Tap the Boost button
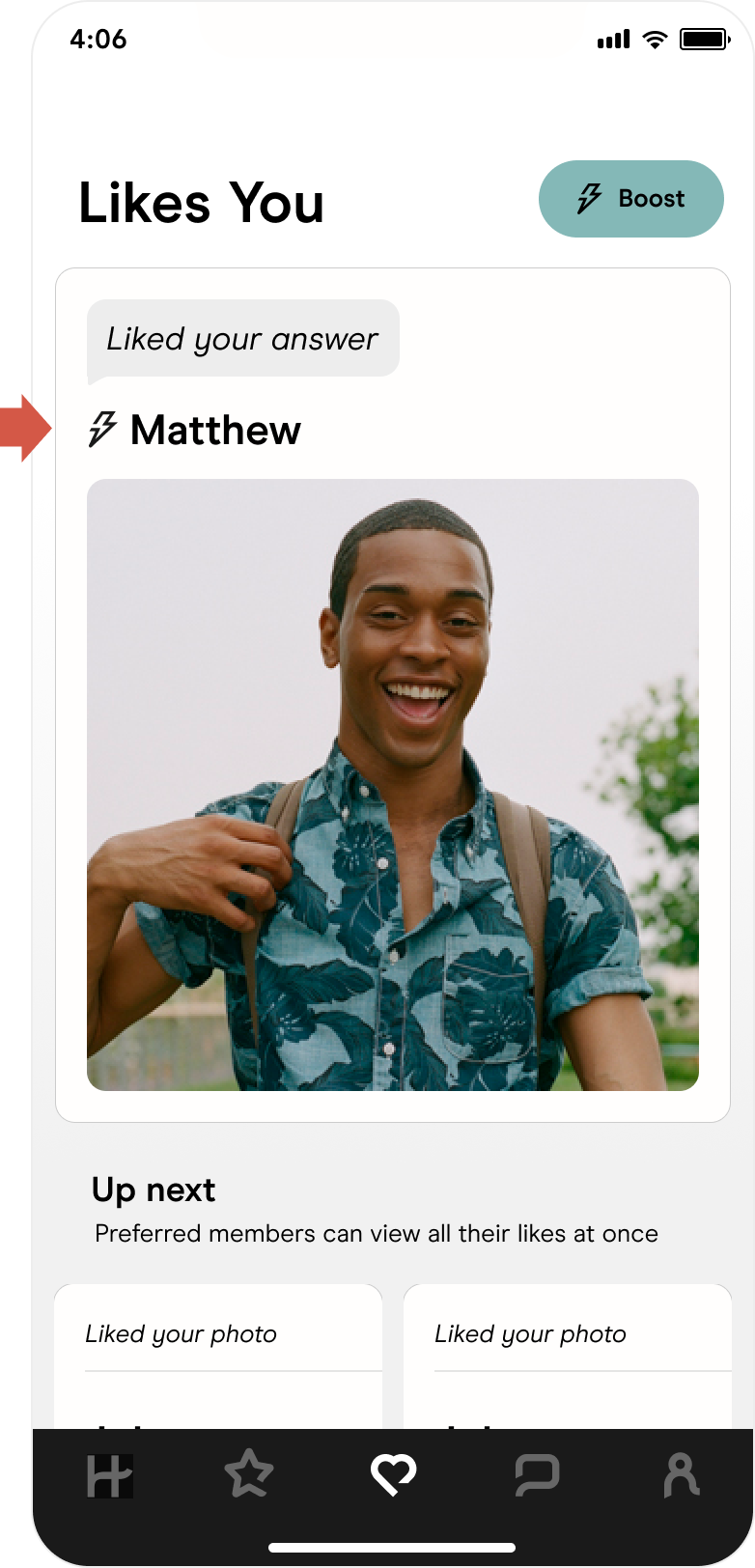Viewport: 755px width, 1568px height. (630, 199)
